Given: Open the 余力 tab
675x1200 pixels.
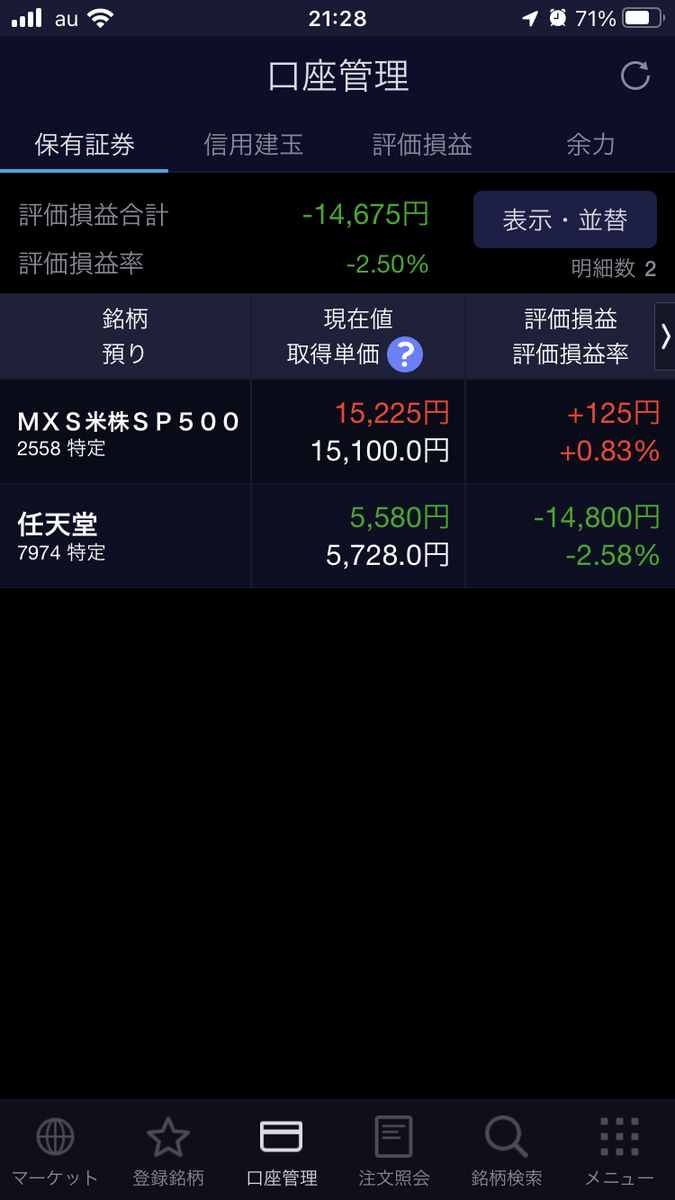Looking at the screenshot, I should pos(590,145).
